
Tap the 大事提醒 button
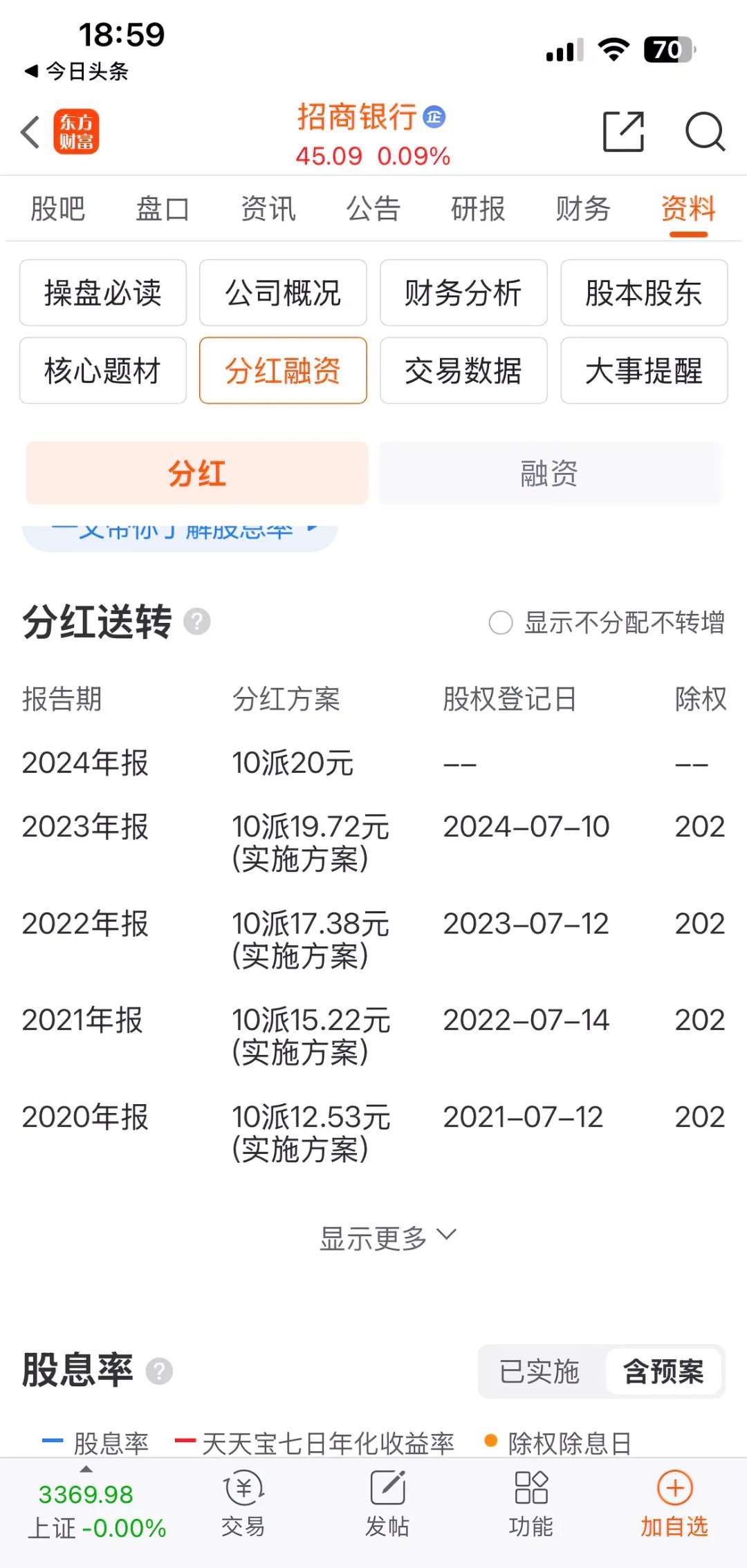643,371
